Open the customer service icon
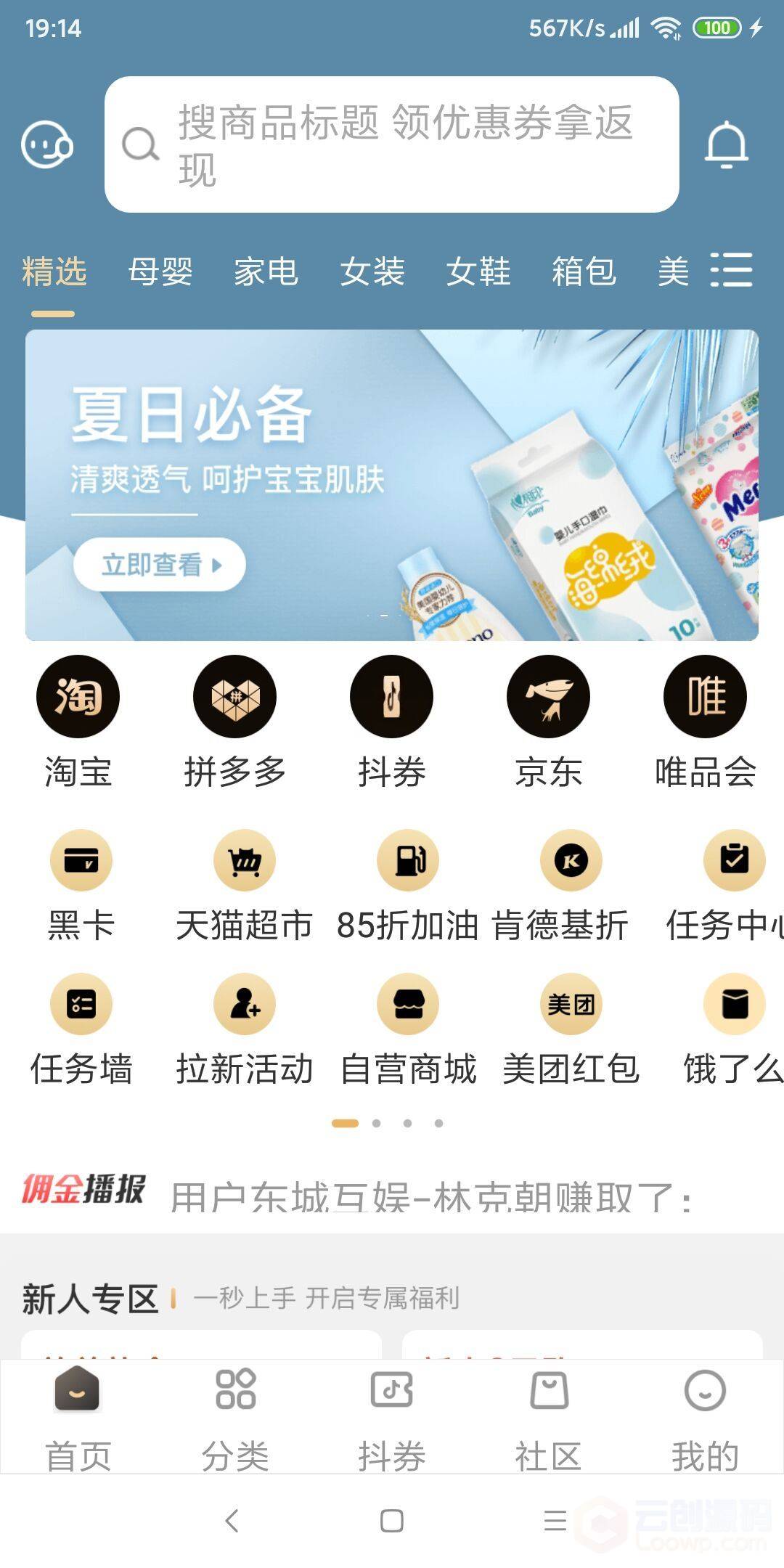This screenshot has height=1568, width=784. pyautogui.click(x=47, y=144)
